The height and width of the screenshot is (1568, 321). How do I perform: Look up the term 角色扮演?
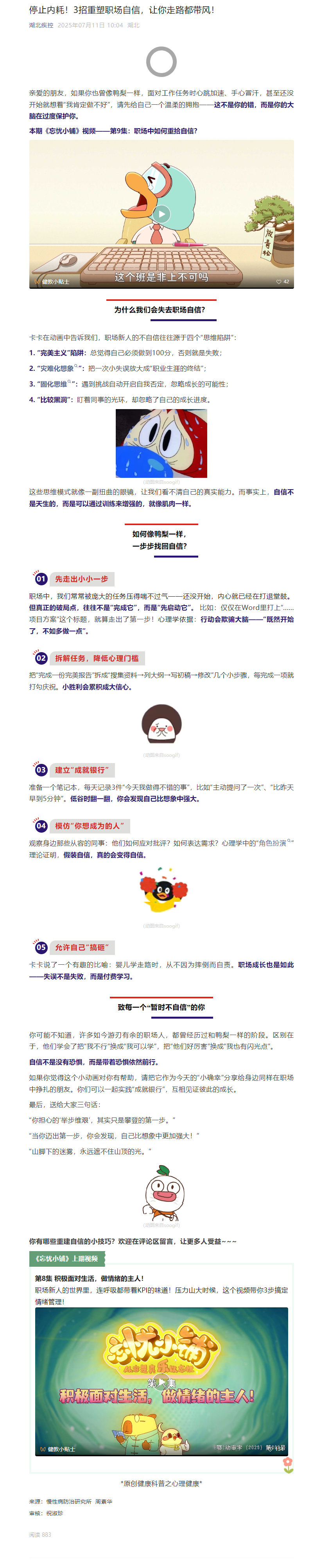(x=275, y=843)
